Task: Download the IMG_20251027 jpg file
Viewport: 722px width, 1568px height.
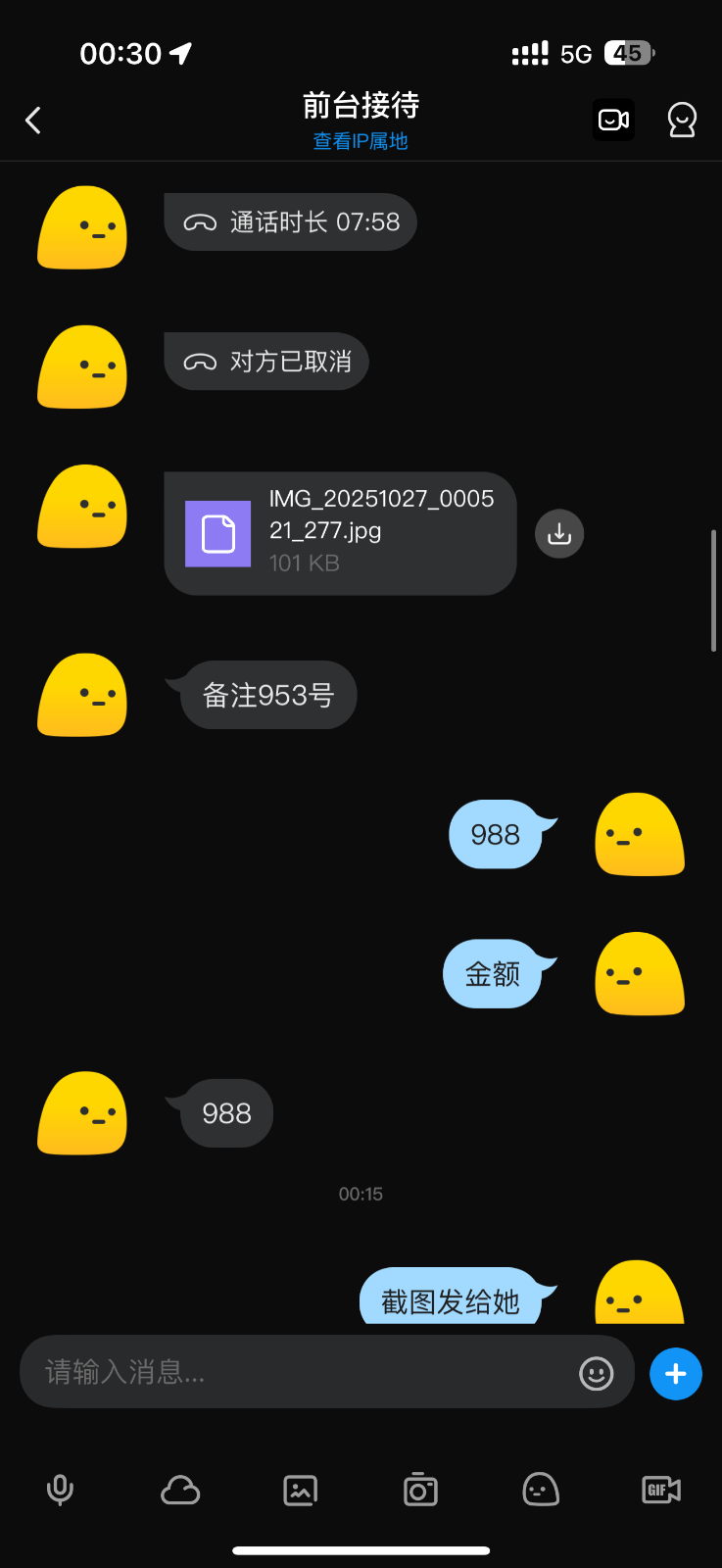Action: coord(559,534)
